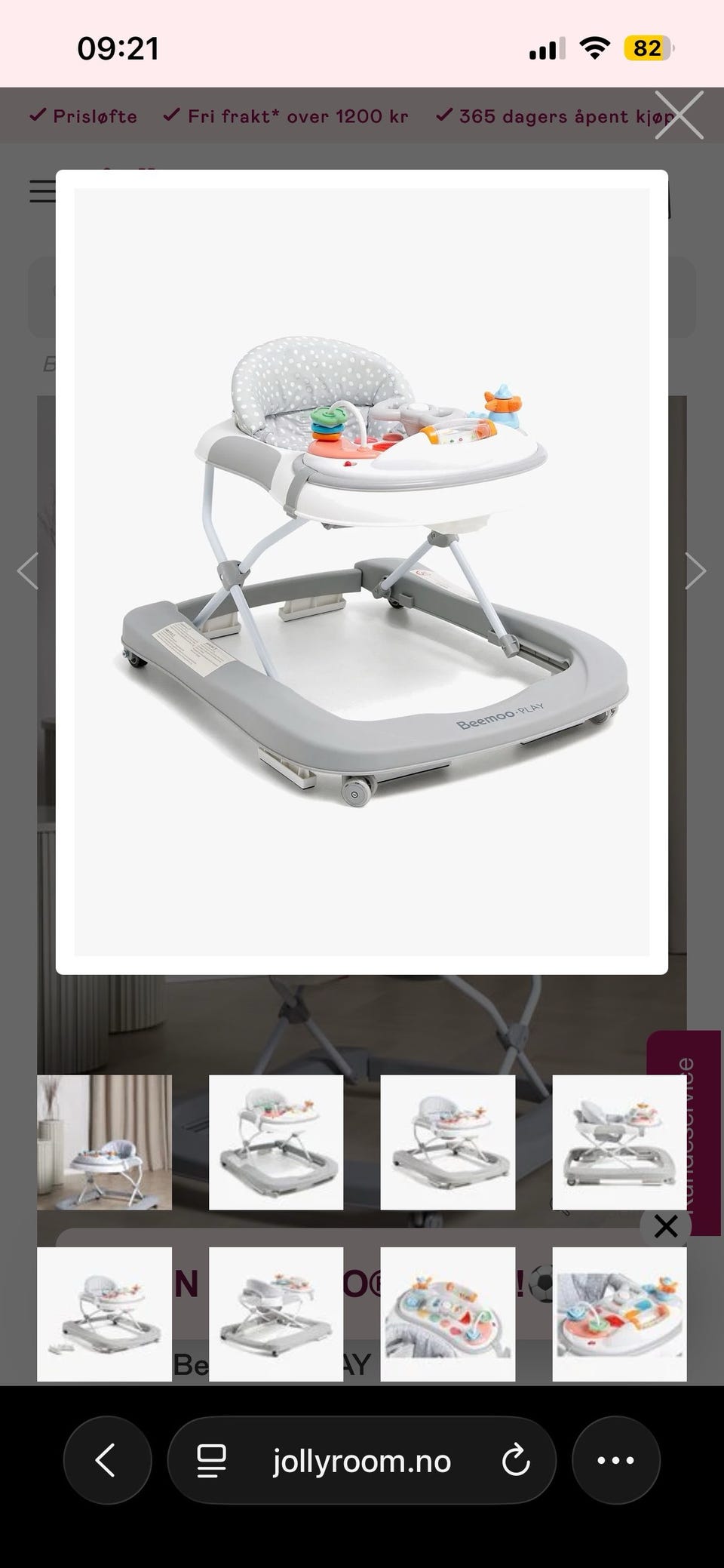Open the browser's three-dot menu
The image size is (724, 1568).
pyautogui.click(x=616, y=1461)
